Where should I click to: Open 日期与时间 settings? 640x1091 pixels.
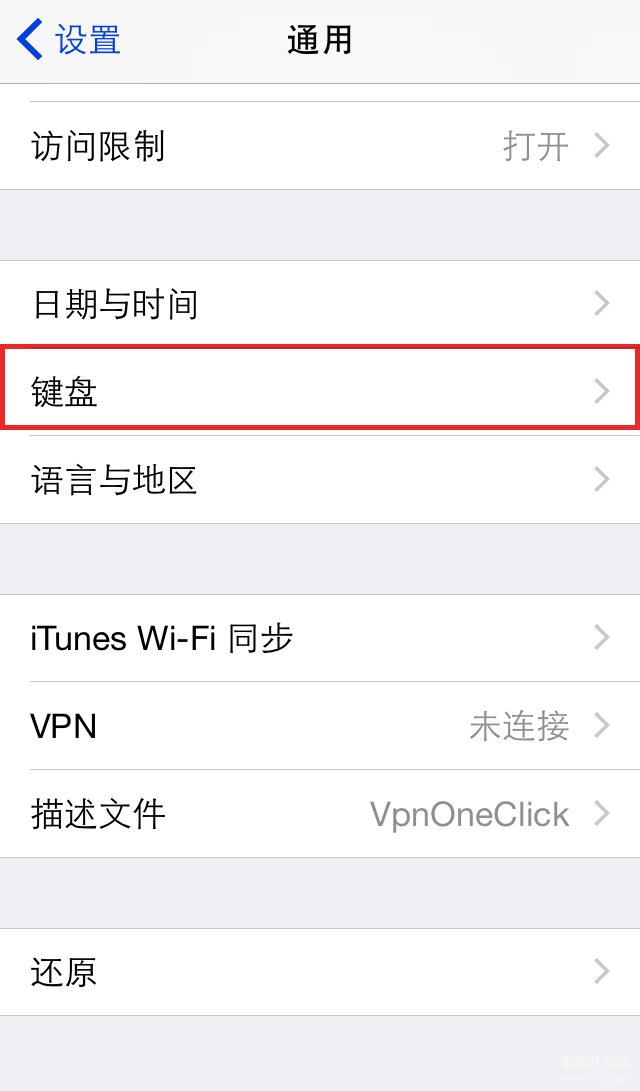(x=320, y=304)
